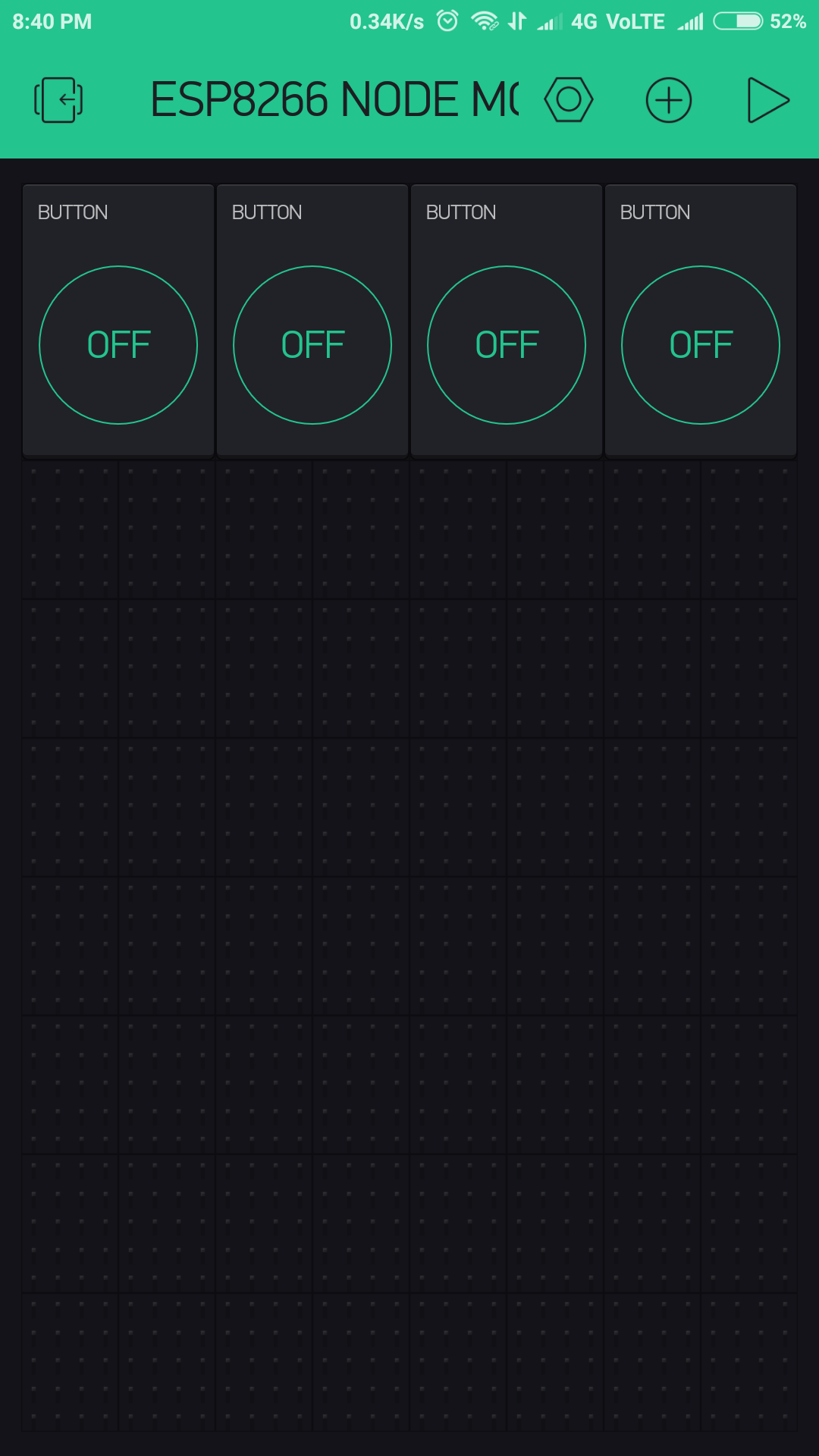Image resolution: width=819 pixels, height=1456 pixels.
Task: Toggle the rightmost OFF button
Action: (x=700, y=345)
